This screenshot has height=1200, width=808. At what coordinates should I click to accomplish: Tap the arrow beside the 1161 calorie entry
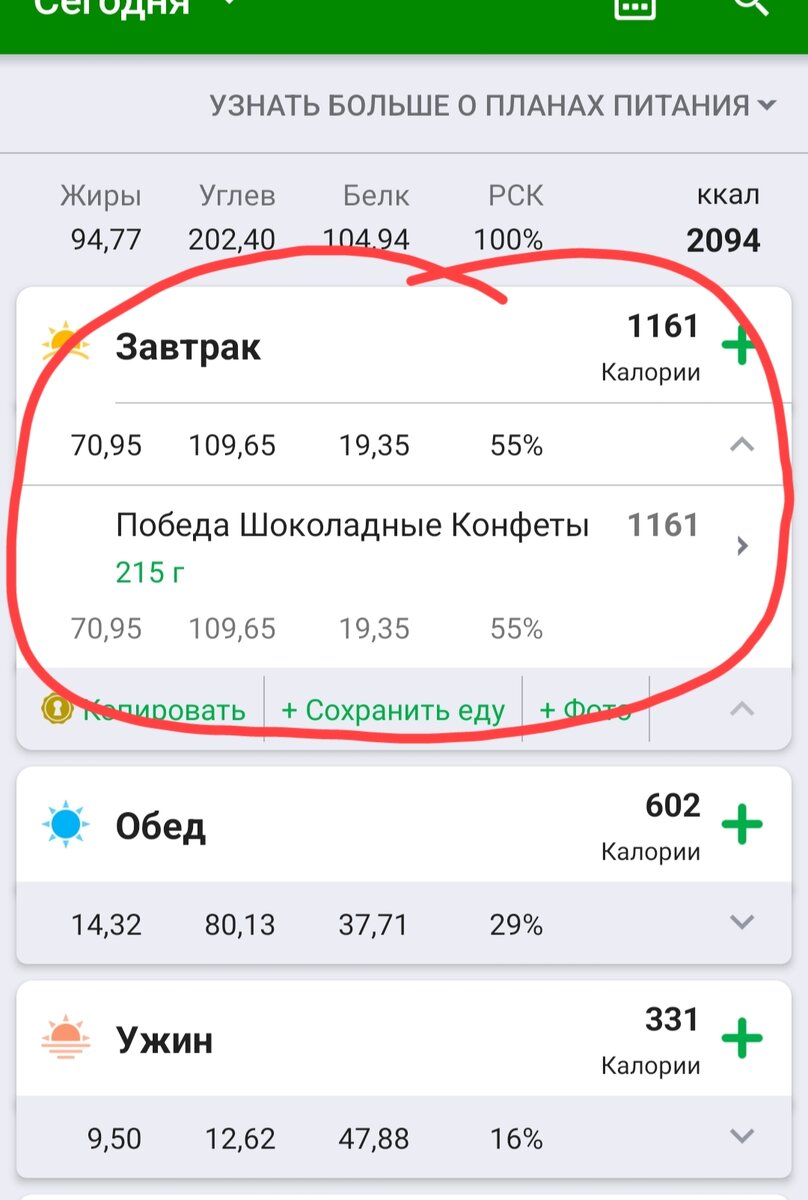(x=742, y=545)
